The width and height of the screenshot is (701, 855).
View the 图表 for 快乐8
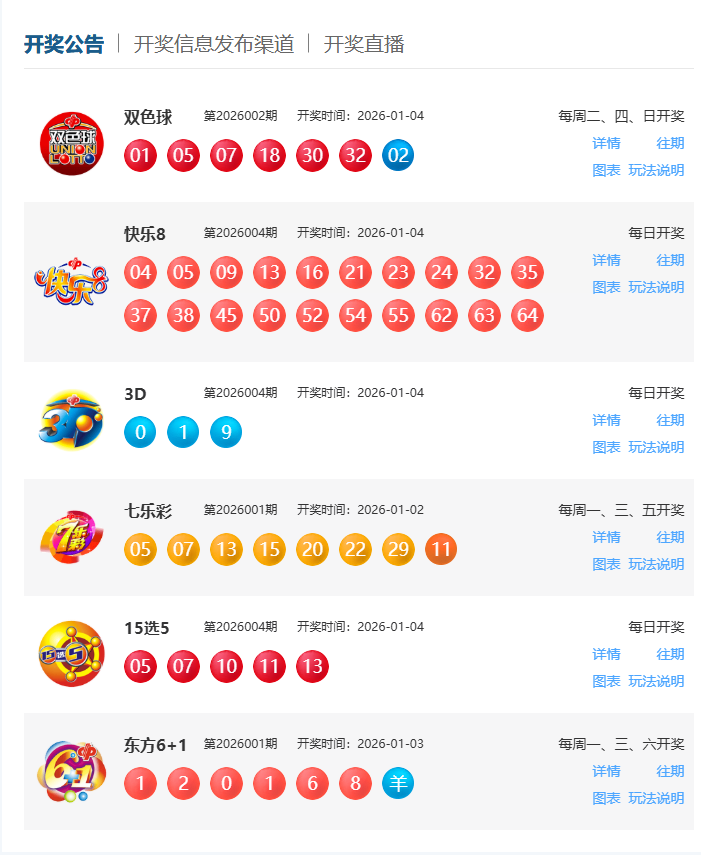tap(606, 287)
